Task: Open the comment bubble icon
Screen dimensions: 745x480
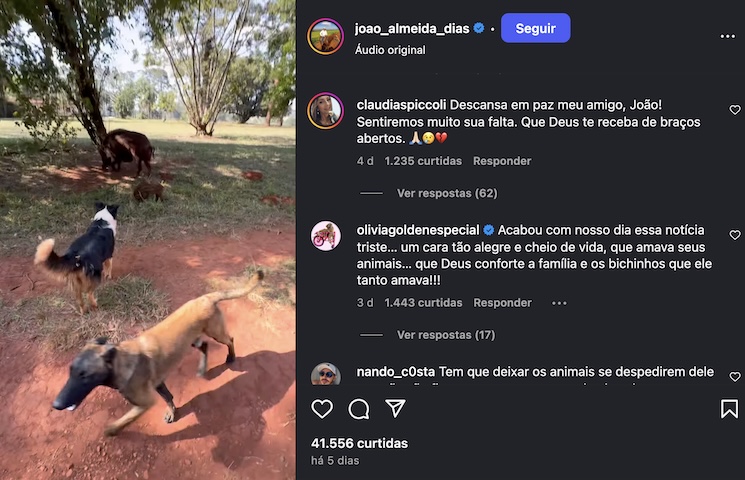Action: point(359,409)
